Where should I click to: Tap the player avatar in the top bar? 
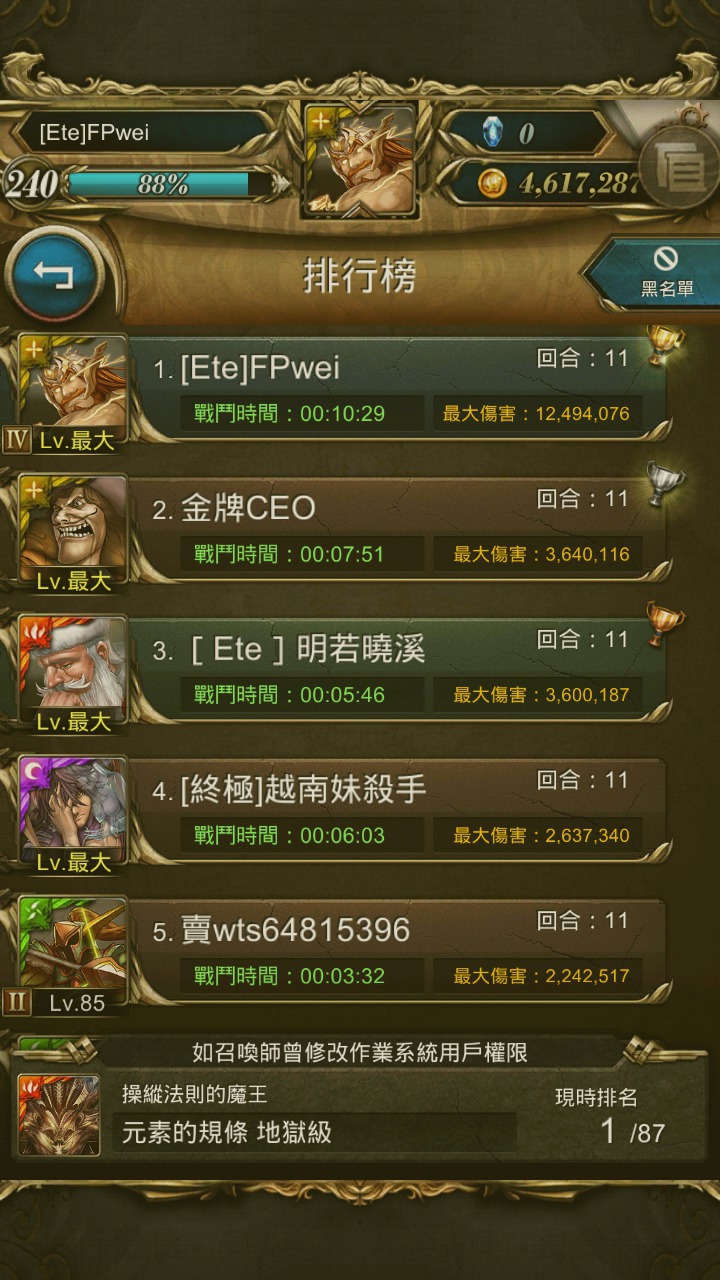click(360, 160)
